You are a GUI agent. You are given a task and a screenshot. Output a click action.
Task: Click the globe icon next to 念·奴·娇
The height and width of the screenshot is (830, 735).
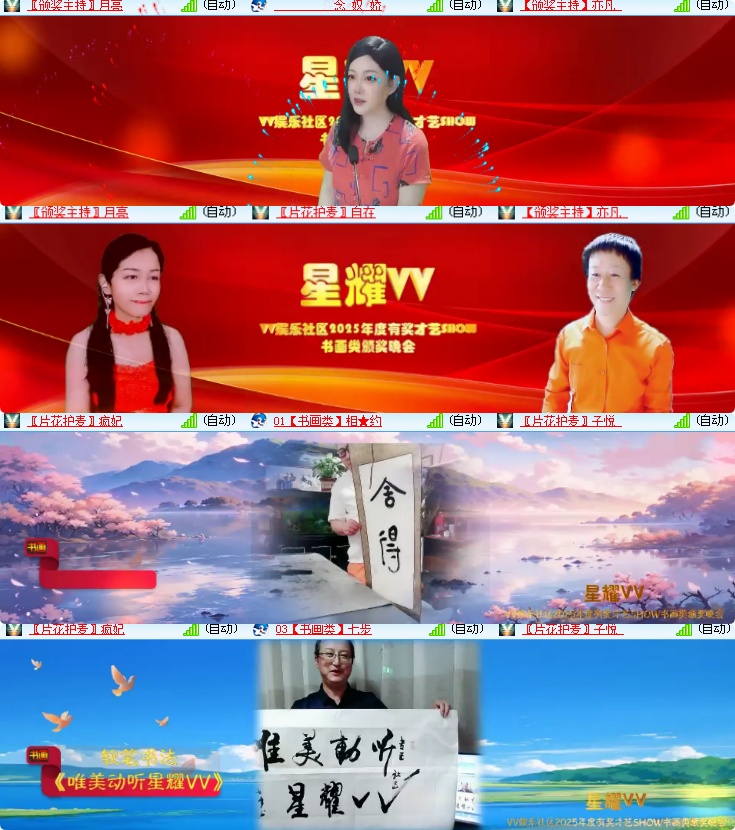coord(258,6)
